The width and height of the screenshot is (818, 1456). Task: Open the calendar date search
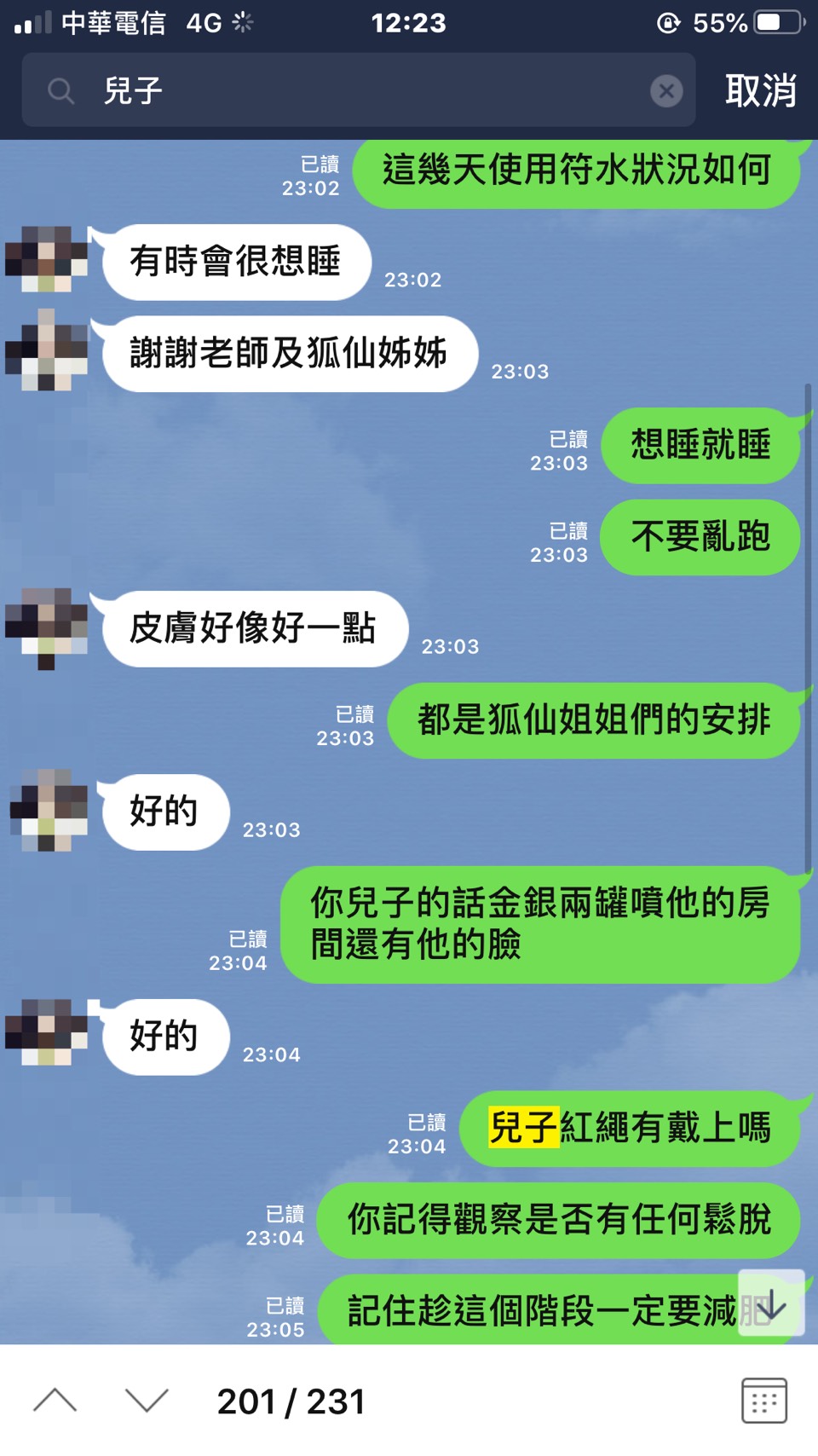tap(763, 1400)
